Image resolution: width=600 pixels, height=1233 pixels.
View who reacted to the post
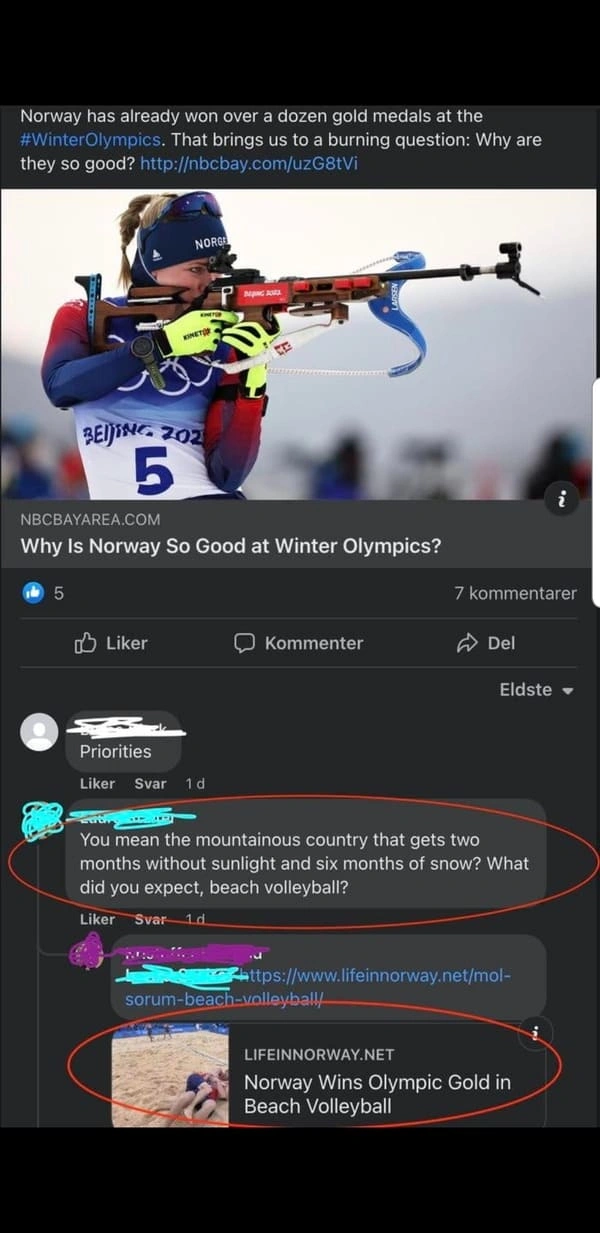(43, 593)
